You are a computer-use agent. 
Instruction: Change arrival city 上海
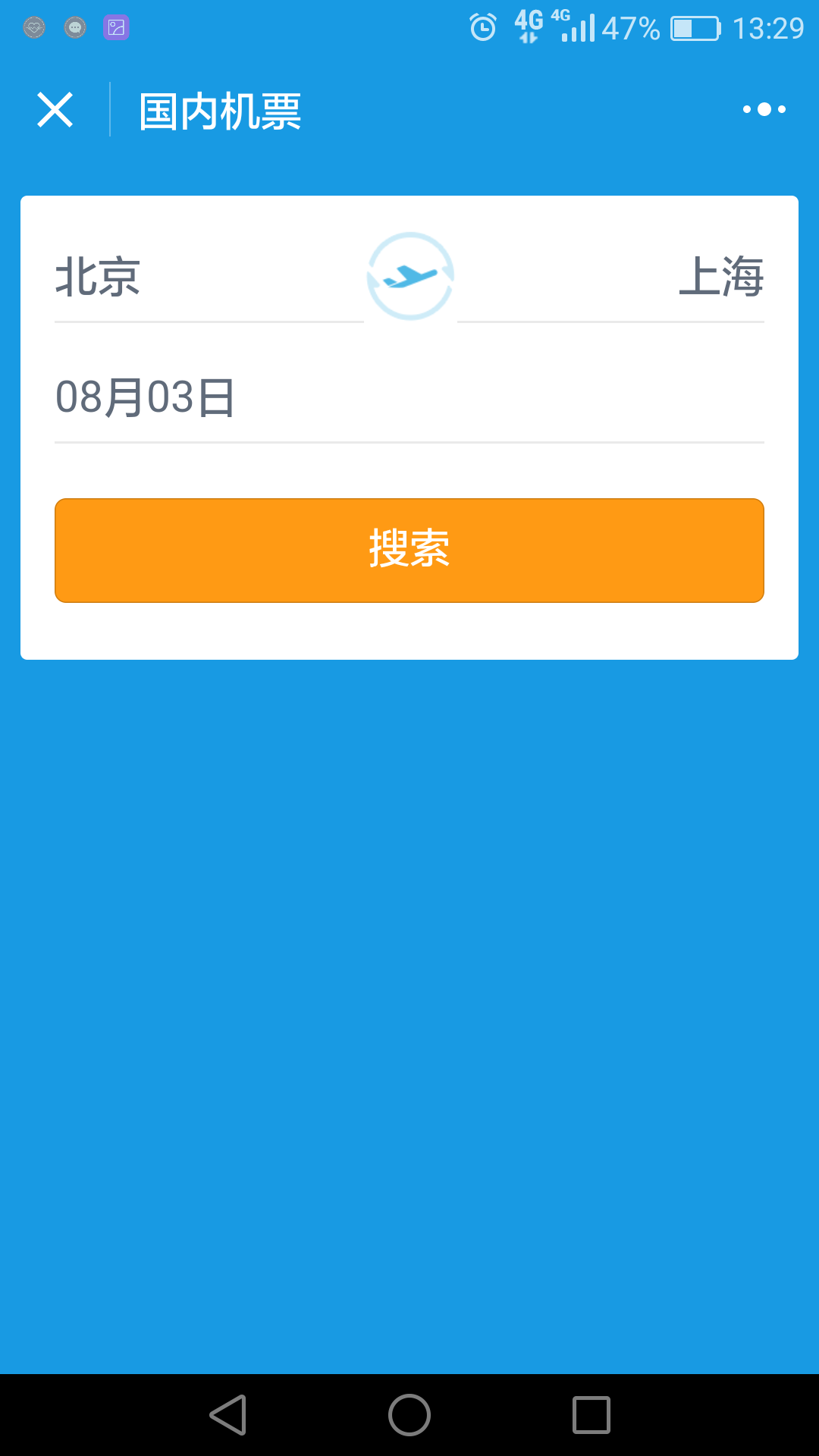610,276
